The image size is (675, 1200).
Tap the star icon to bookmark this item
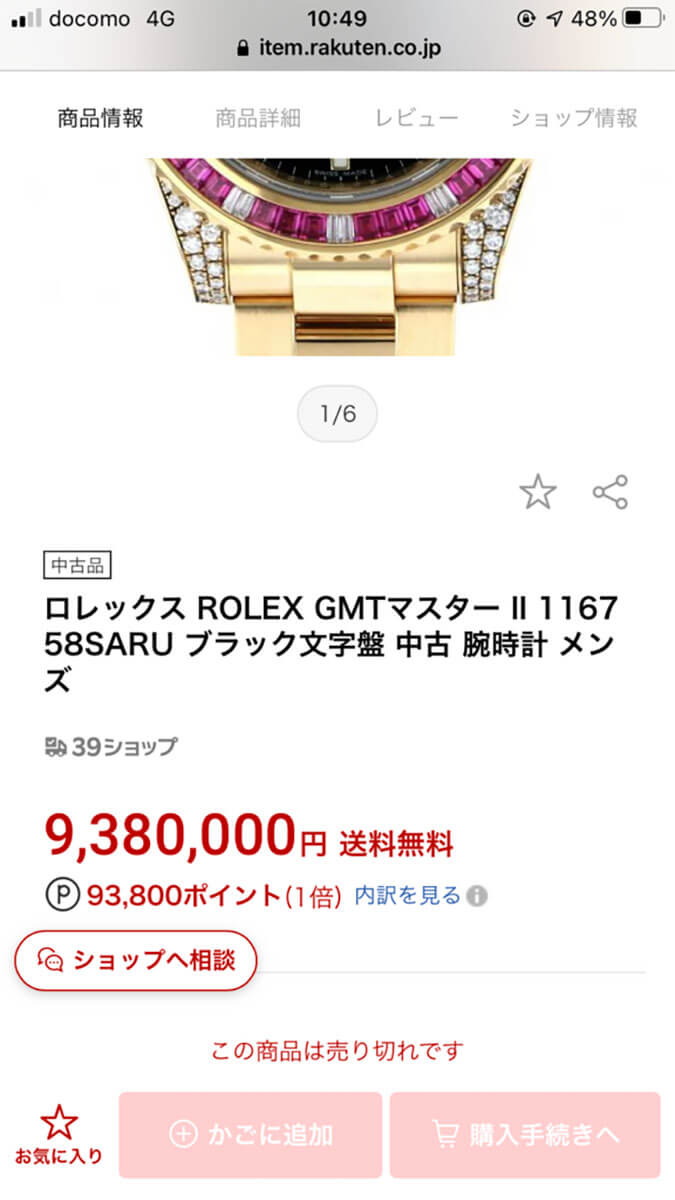538,492
